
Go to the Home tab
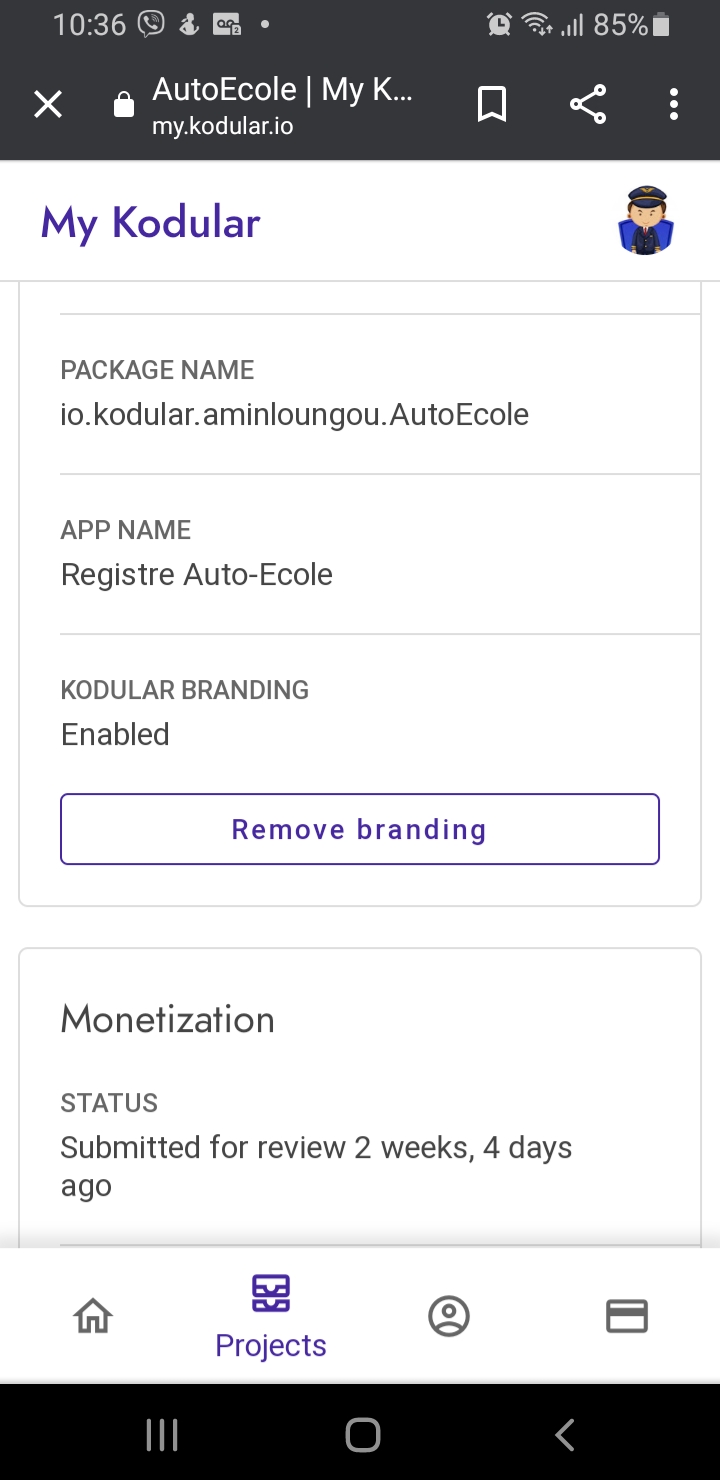coord(93,1316)
